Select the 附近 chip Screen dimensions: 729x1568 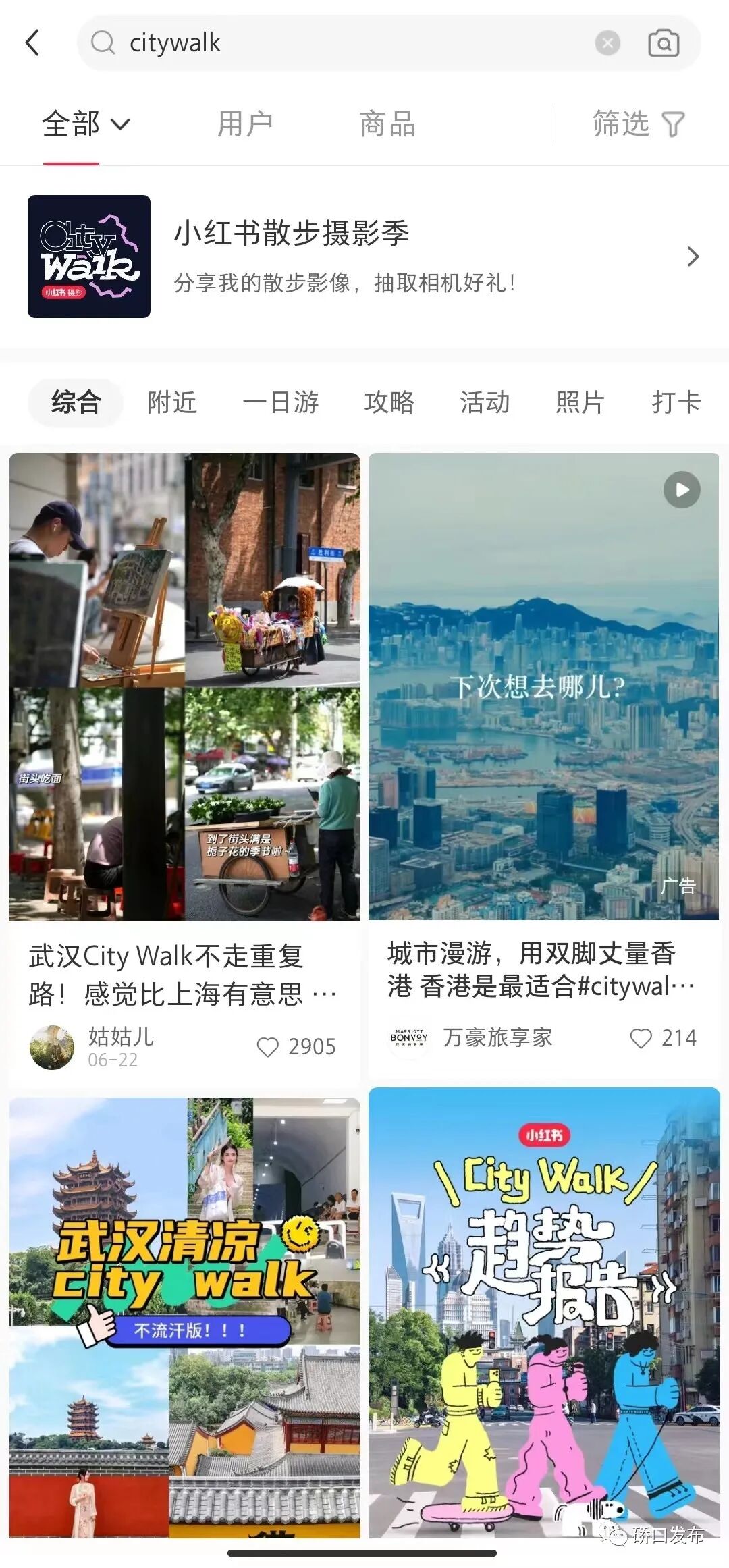(172, 402)
